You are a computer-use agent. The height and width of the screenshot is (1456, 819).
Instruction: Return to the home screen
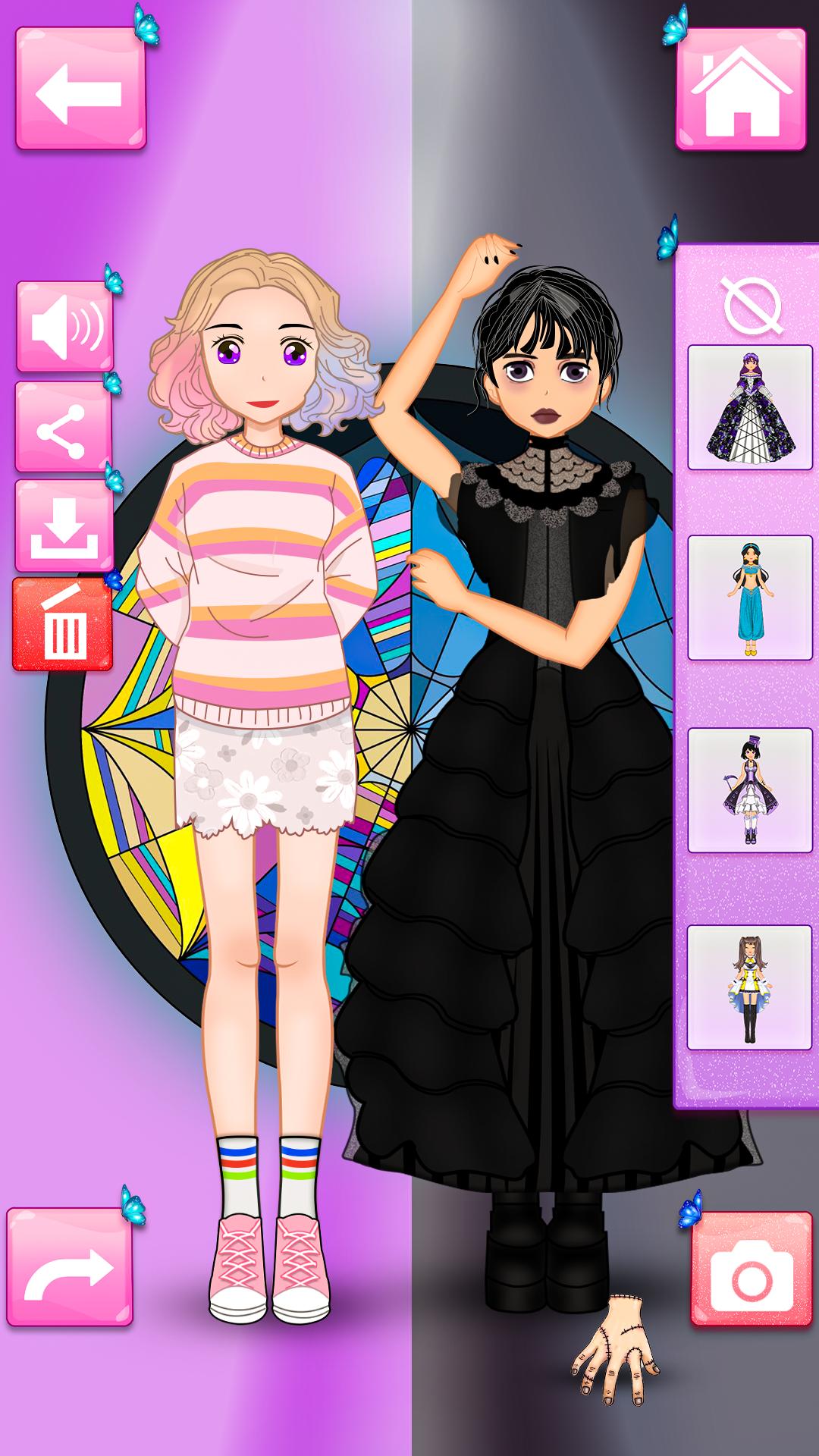pyautogui.click(x=740, y=90)
